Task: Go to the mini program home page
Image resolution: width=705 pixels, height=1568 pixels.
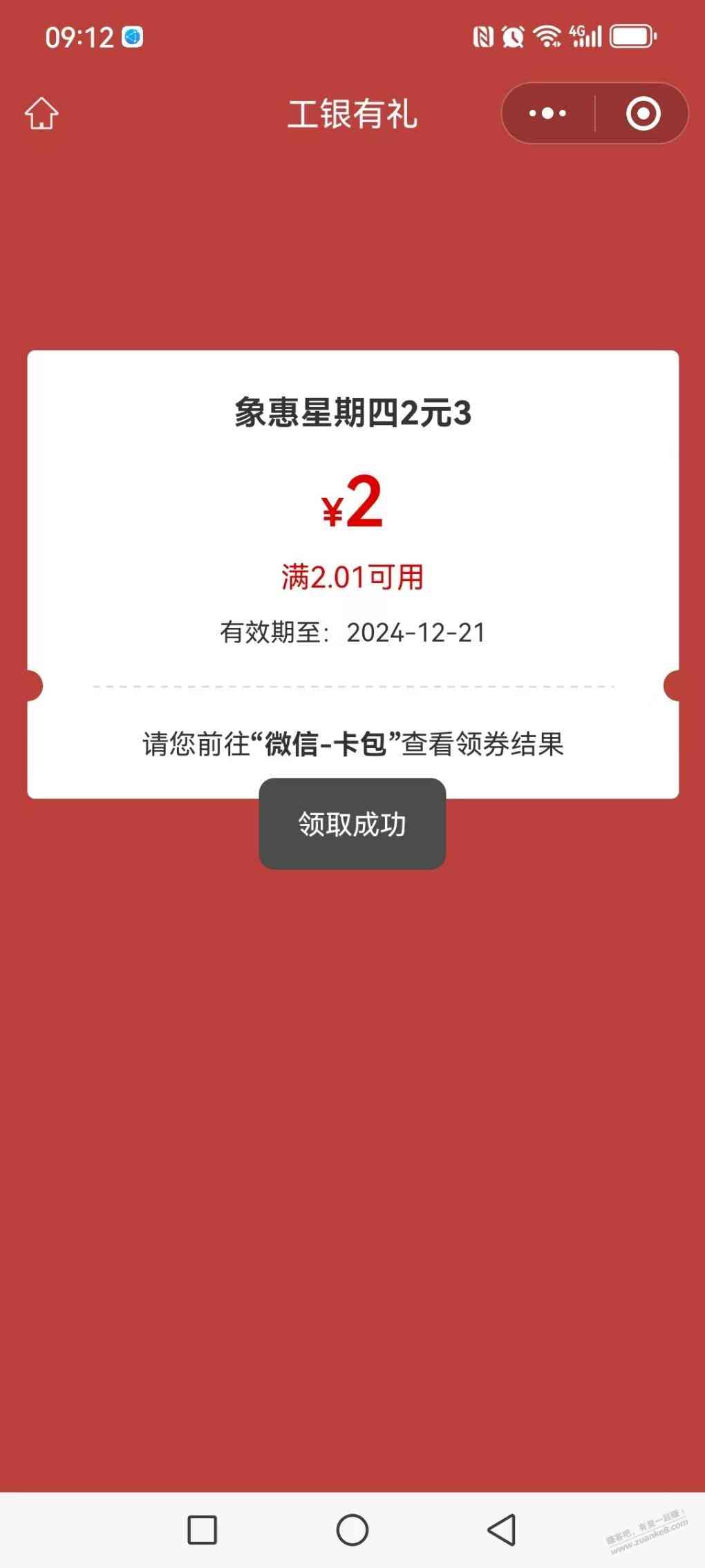Action: coord(41,113)
